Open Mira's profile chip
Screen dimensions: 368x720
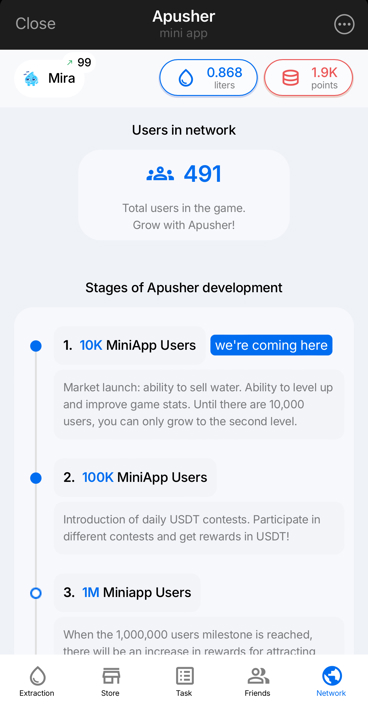pyautogui.click(x=49, y=79)
